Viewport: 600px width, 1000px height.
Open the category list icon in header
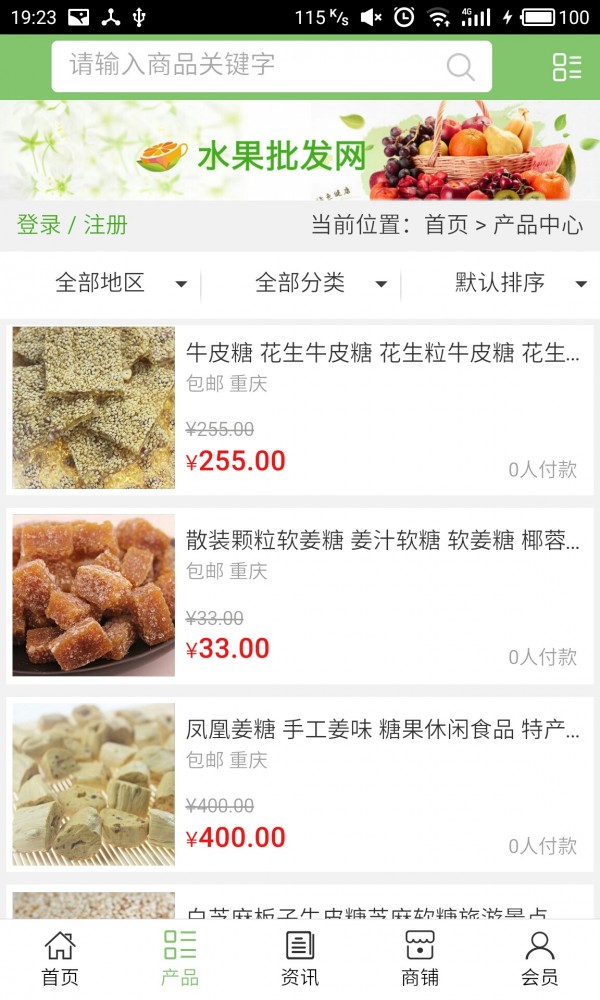tap(567, 67)
